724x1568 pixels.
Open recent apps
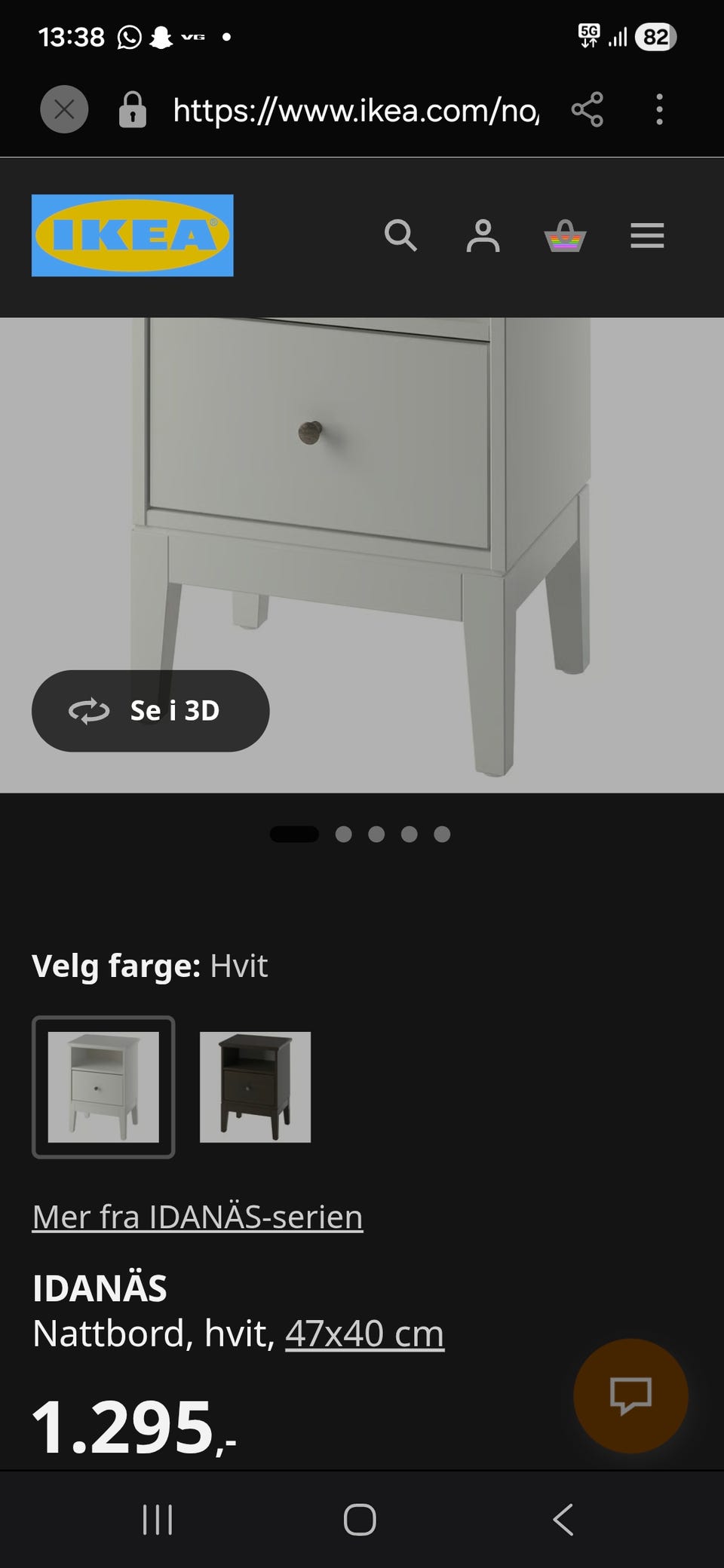(x=158, y=1519)
